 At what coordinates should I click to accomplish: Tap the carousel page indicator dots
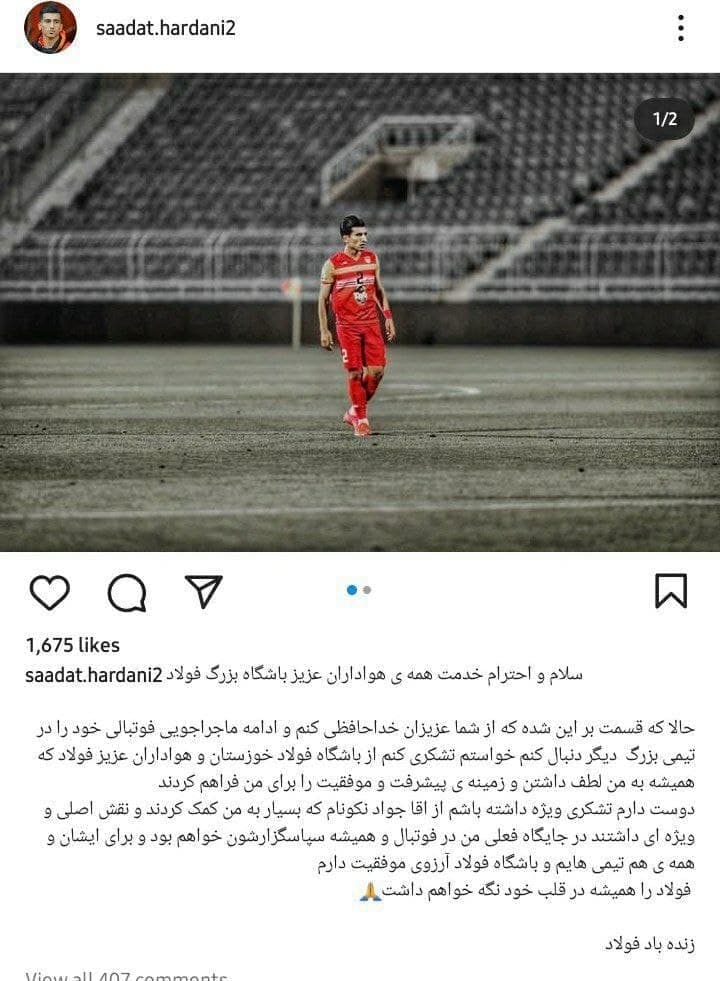pos(359,590)
